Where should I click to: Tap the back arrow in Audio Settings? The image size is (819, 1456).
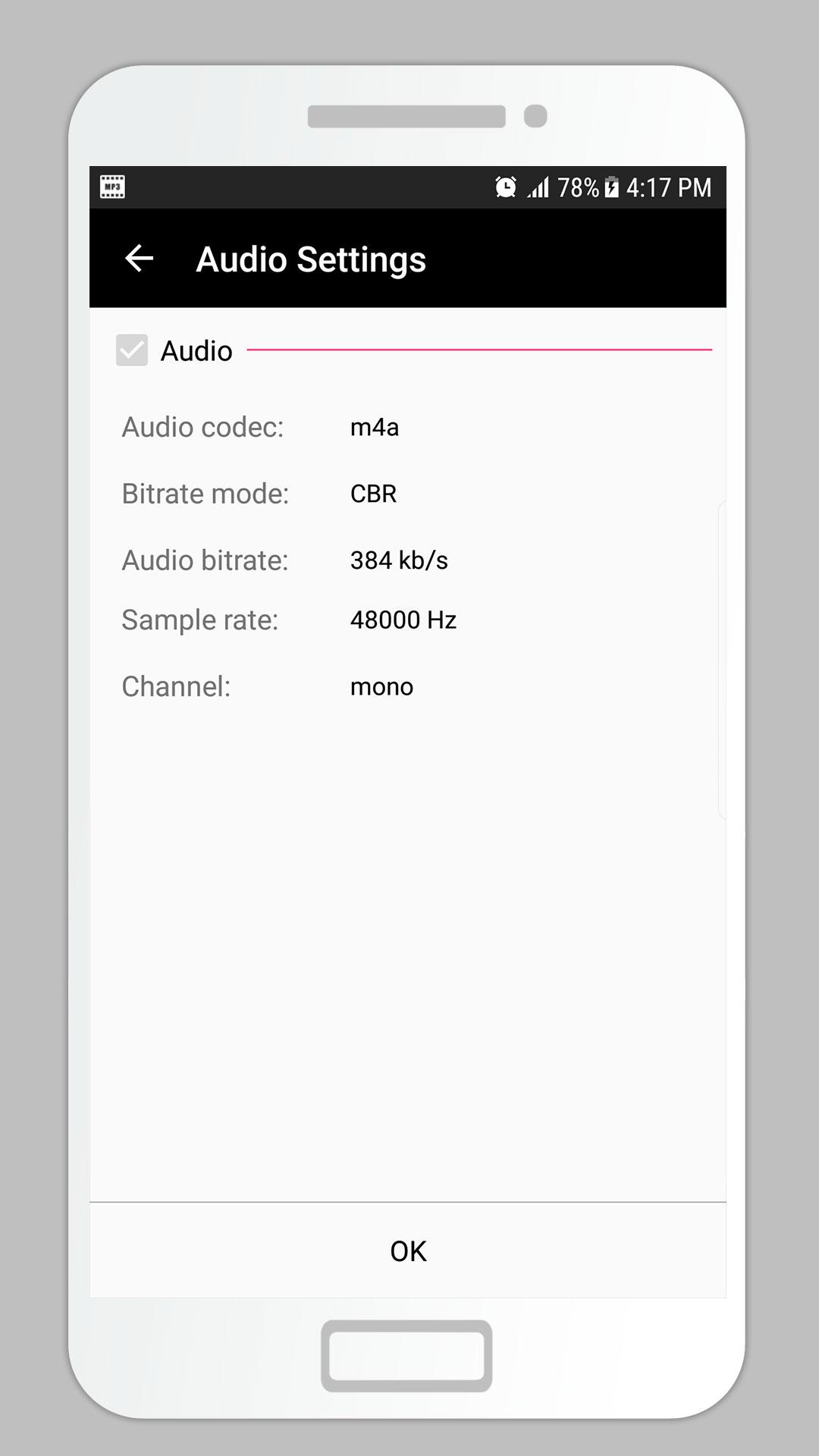(139, 259)
